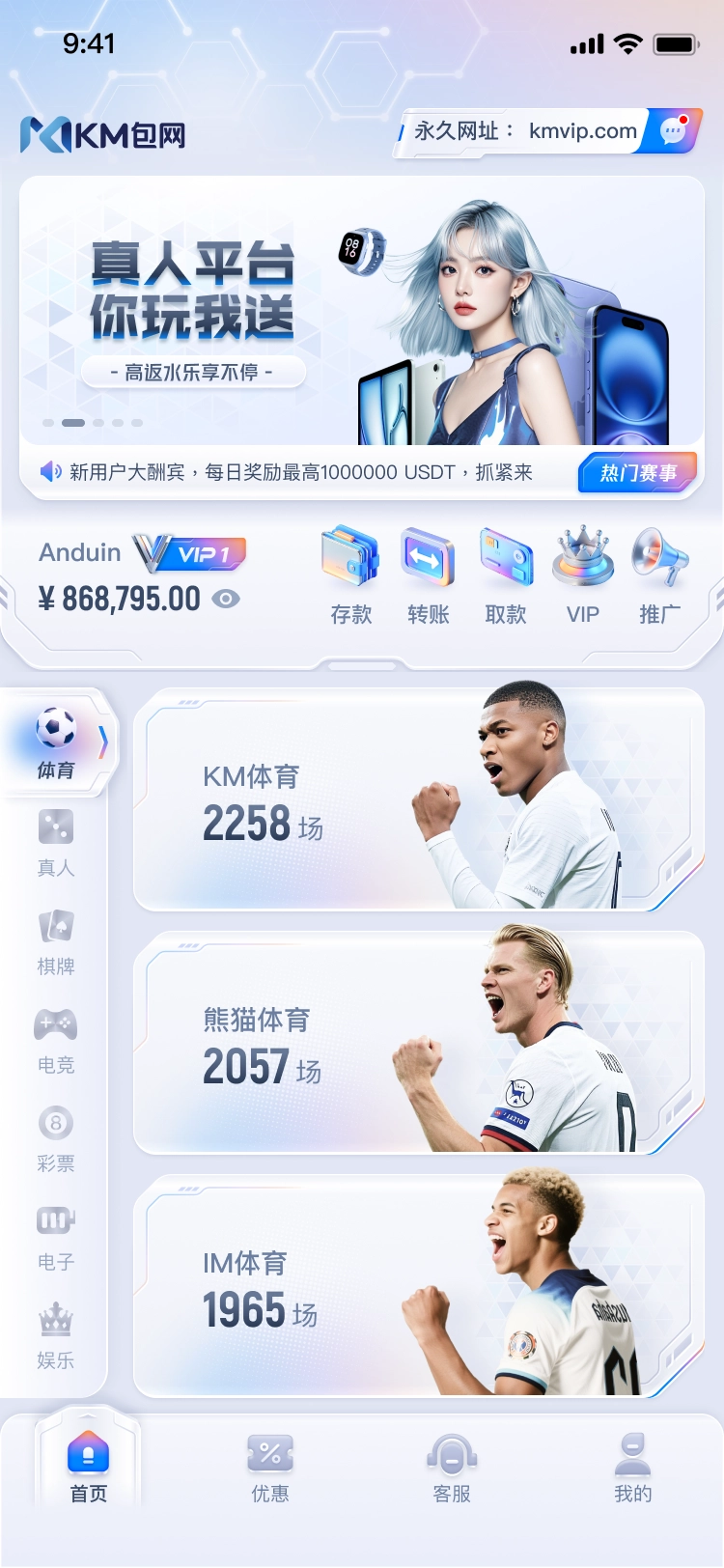Select the 娱乐 category
This screenshot has height=1568, width=724.
55,1335
